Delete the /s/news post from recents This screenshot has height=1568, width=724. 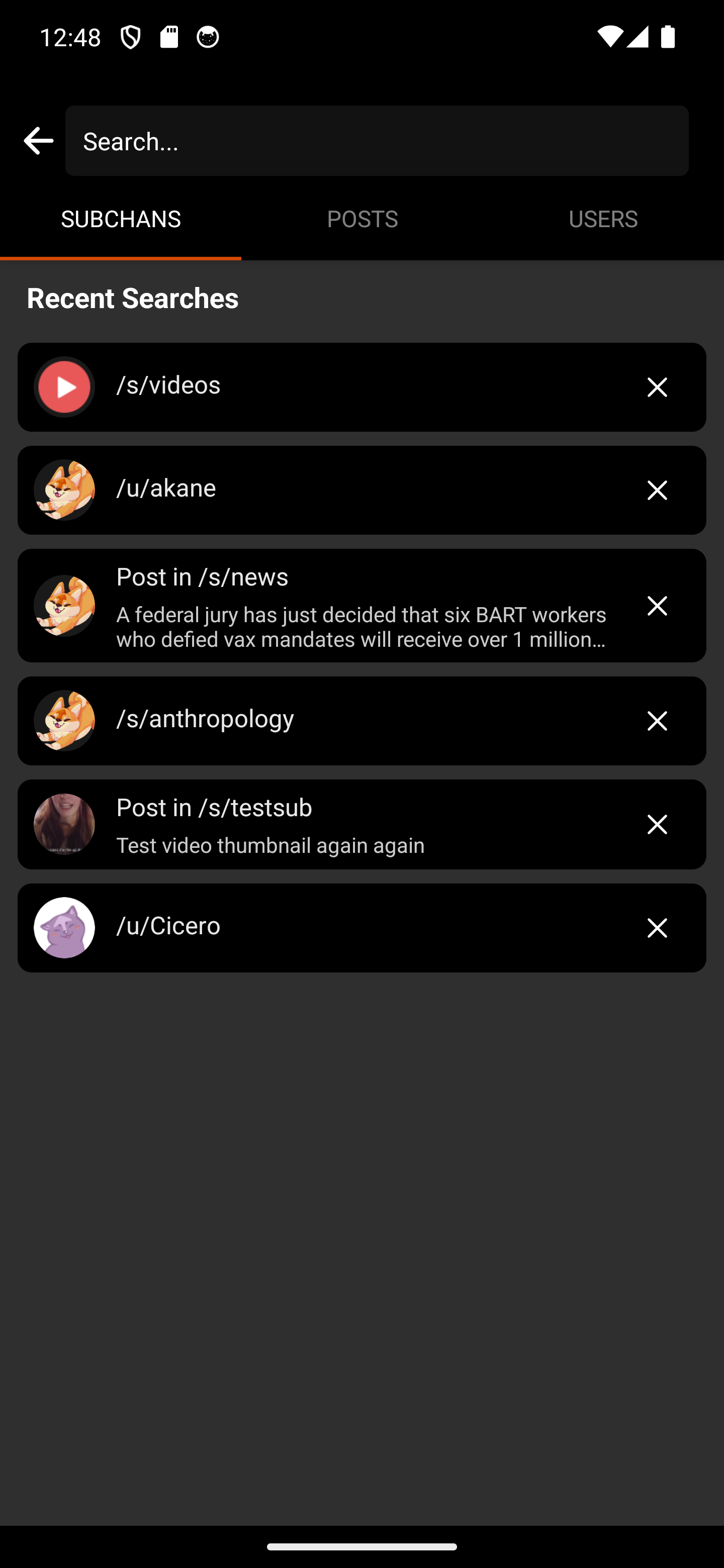657,606
